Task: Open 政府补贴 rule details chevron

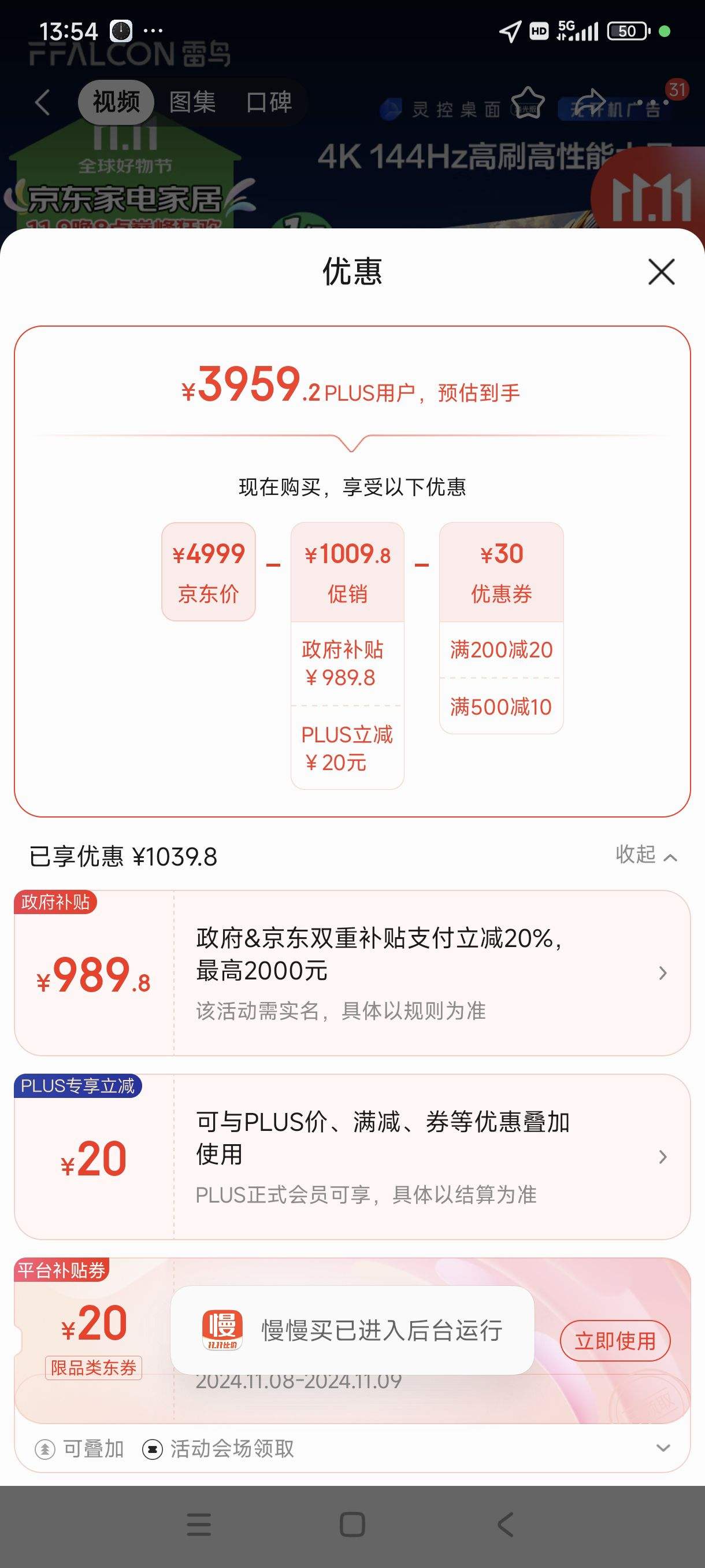Action: click(x=662, y=972)
